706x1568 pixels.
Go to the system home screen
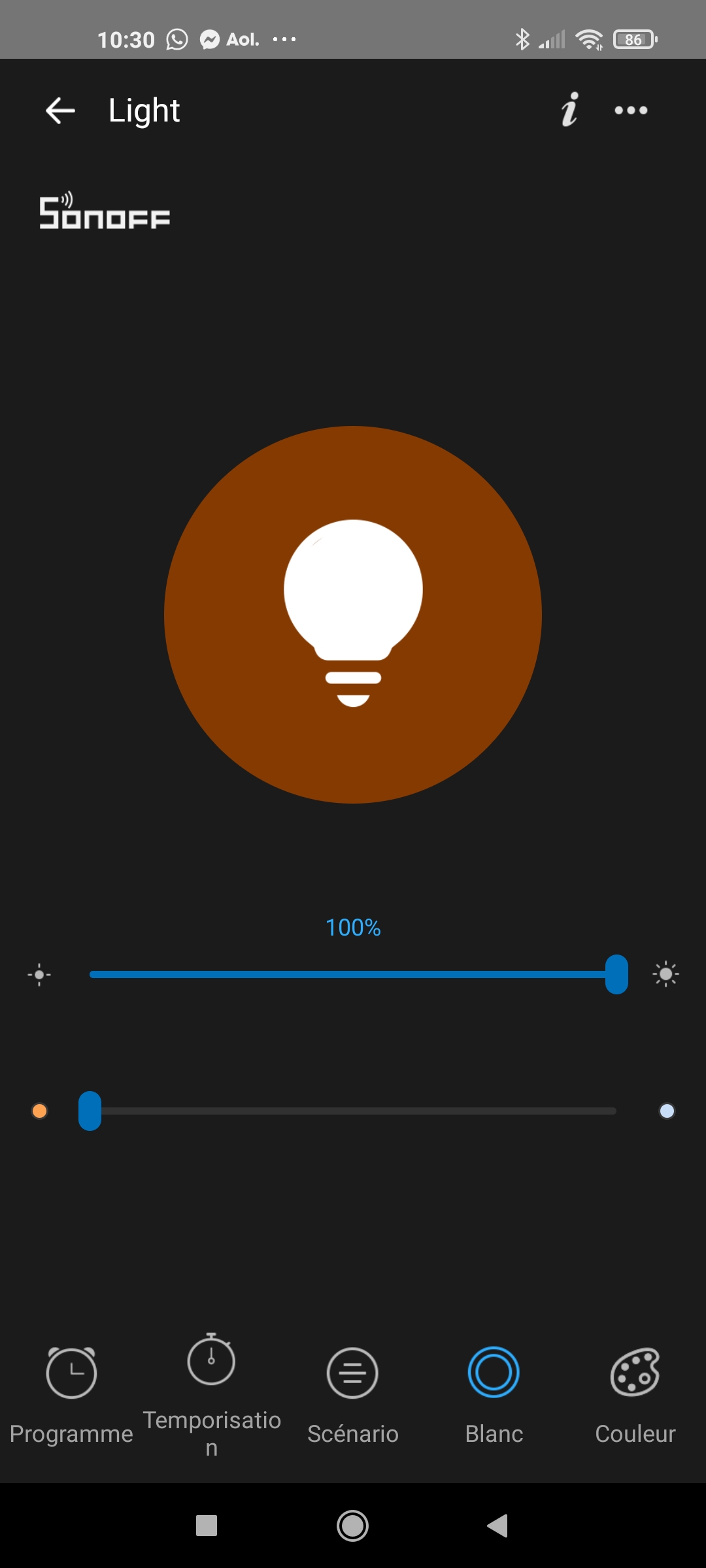(x=352, y=1526)
